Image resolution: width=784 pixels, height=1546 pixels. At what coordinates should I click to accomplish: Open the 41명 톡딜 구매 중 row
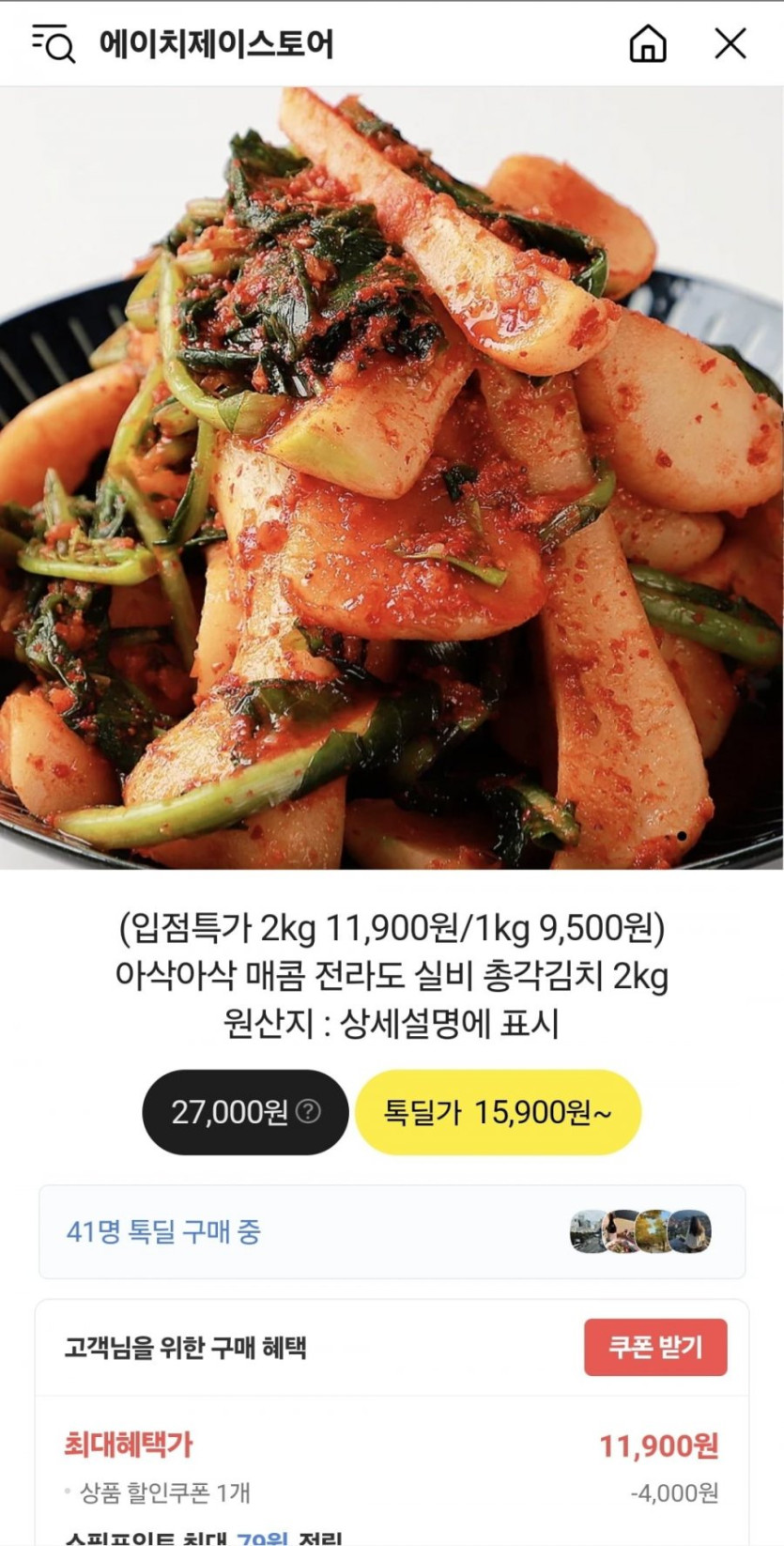(x=392, y=1231)
